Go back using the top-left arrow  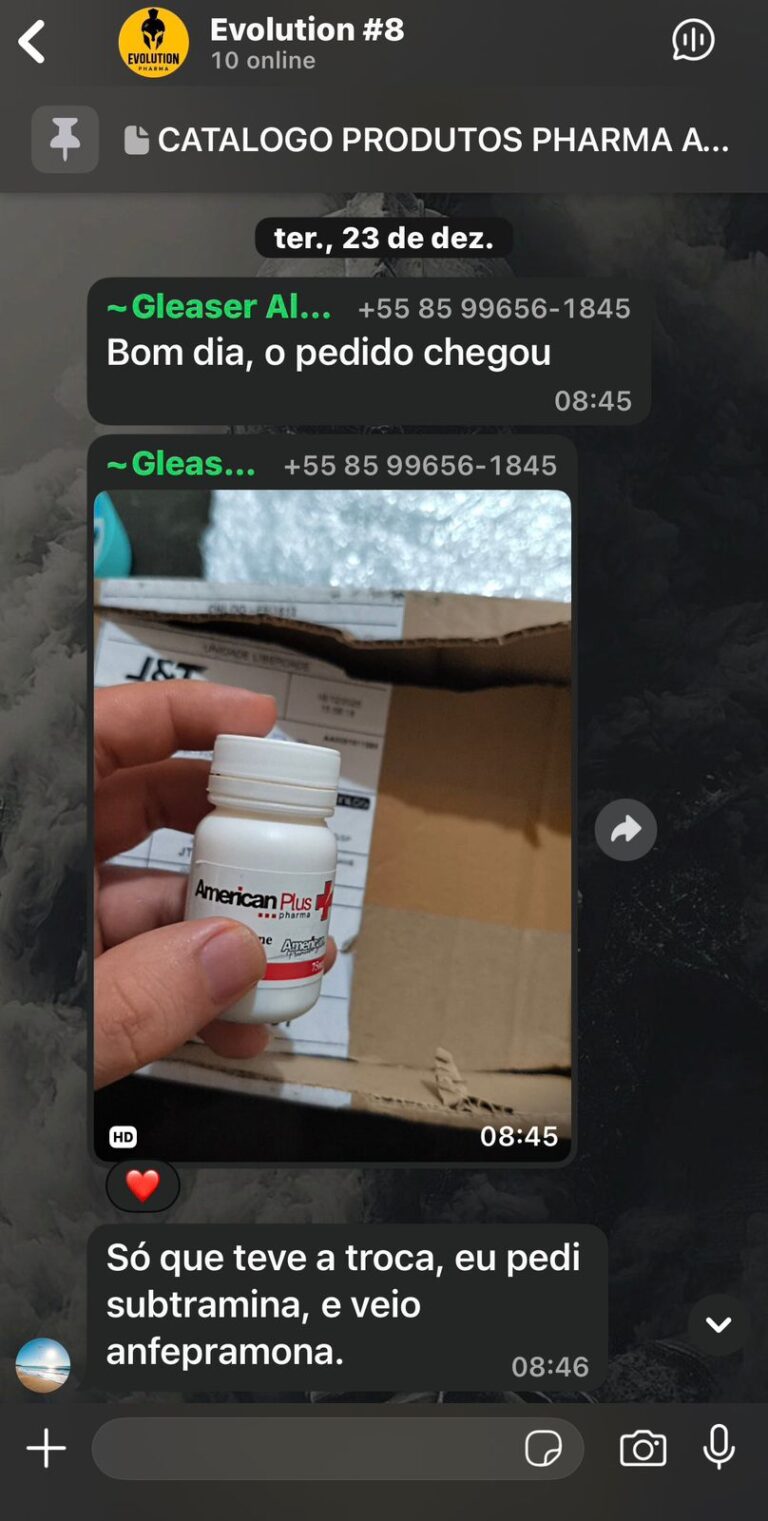(33, 43)
